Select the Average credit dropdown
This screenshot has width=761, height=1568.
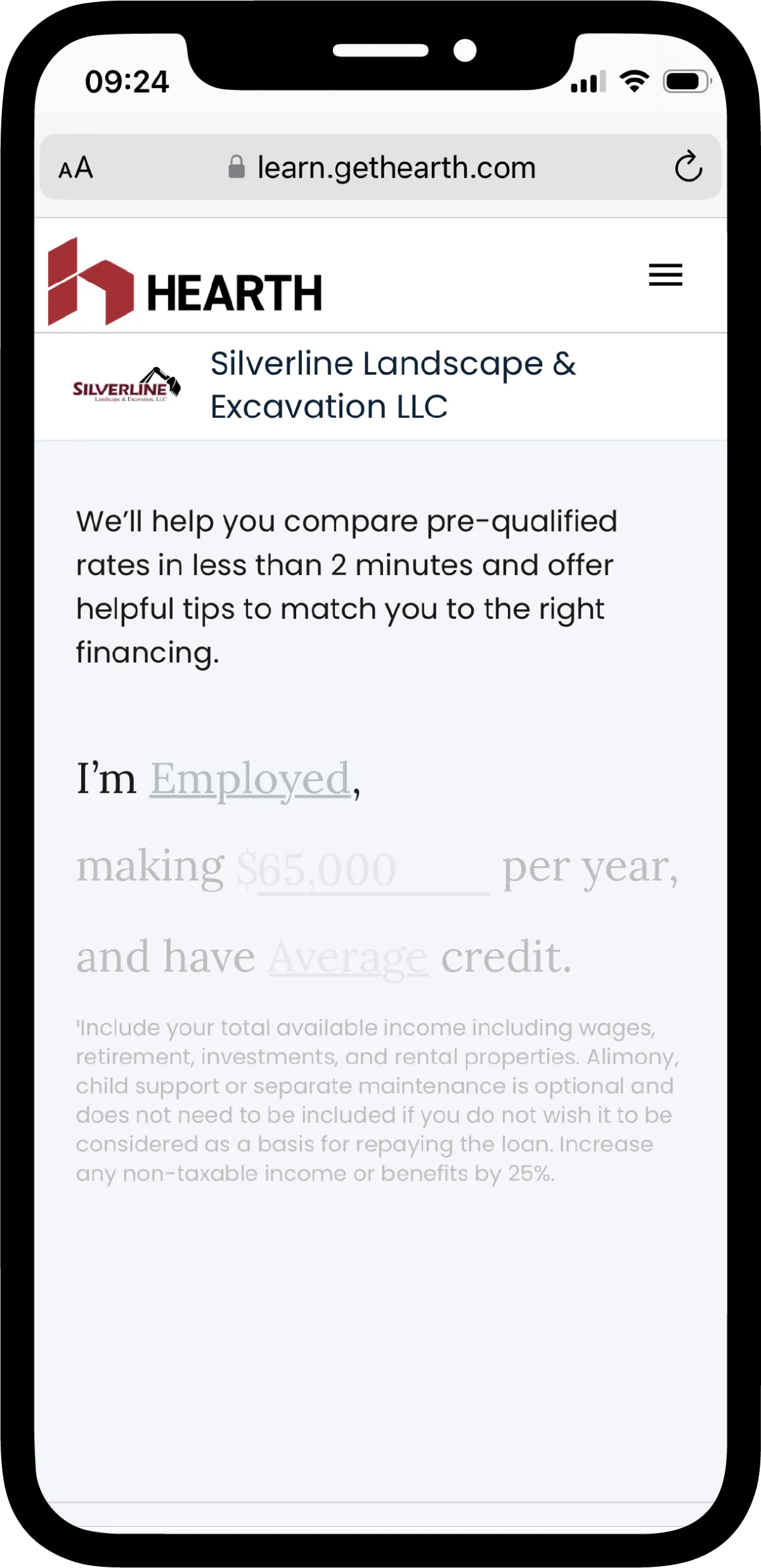[348, 957]
